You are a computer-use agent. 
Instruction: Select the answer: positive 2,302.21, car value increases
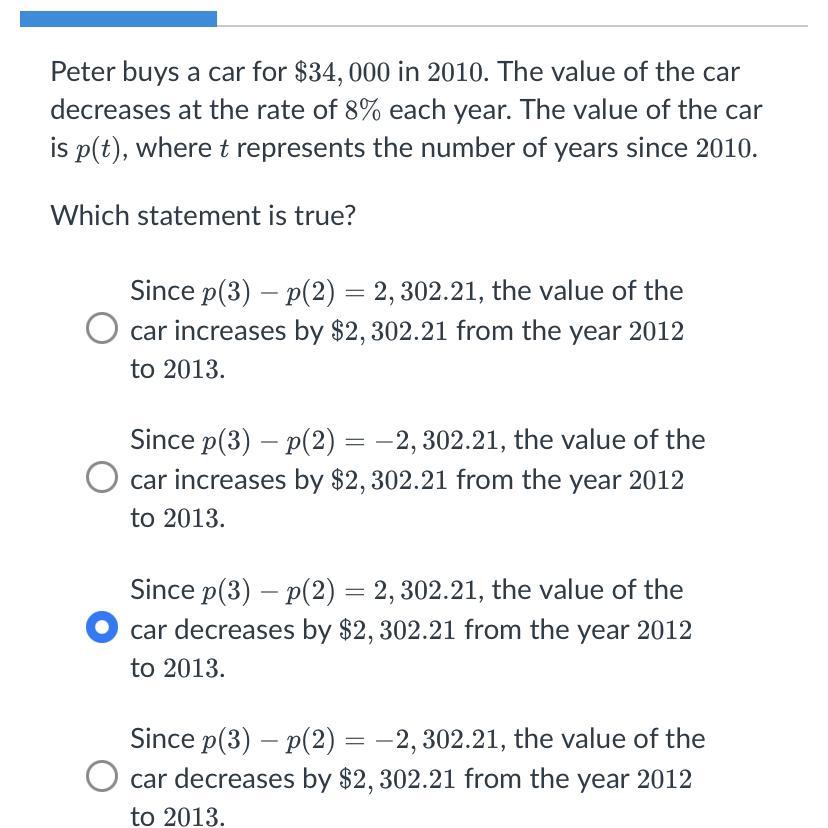[101, 328]
